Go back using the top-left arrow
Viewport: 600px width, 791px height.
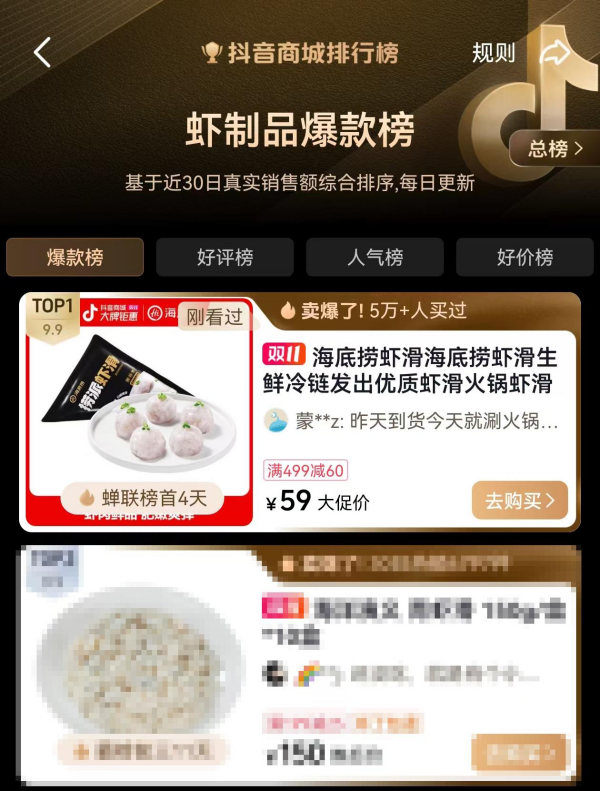click(42, 53)
